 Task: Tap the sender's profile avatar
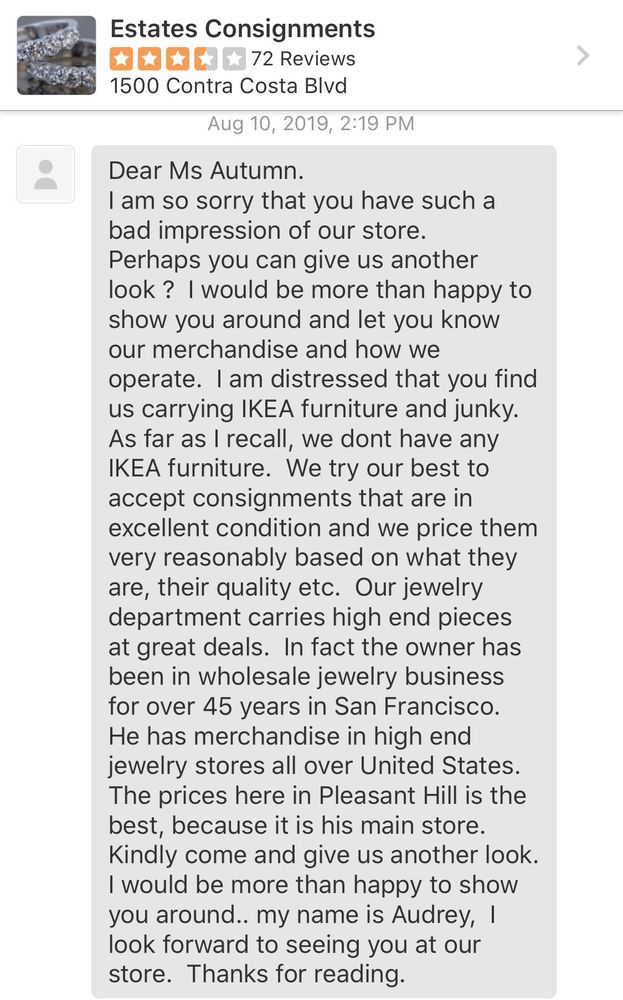(45, 175)
